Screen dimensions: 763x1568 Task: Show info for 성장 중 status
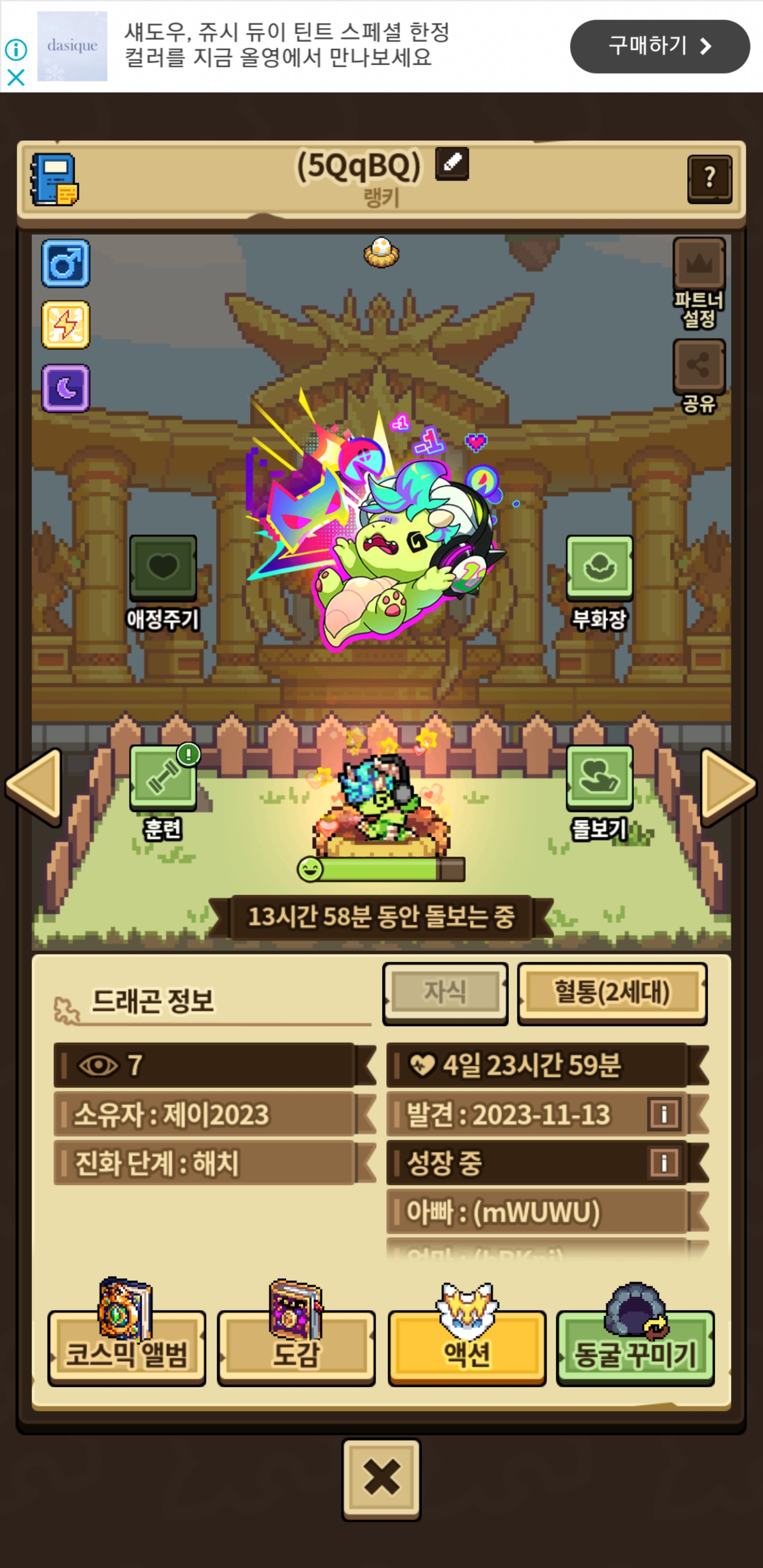tap(664, 1163)
